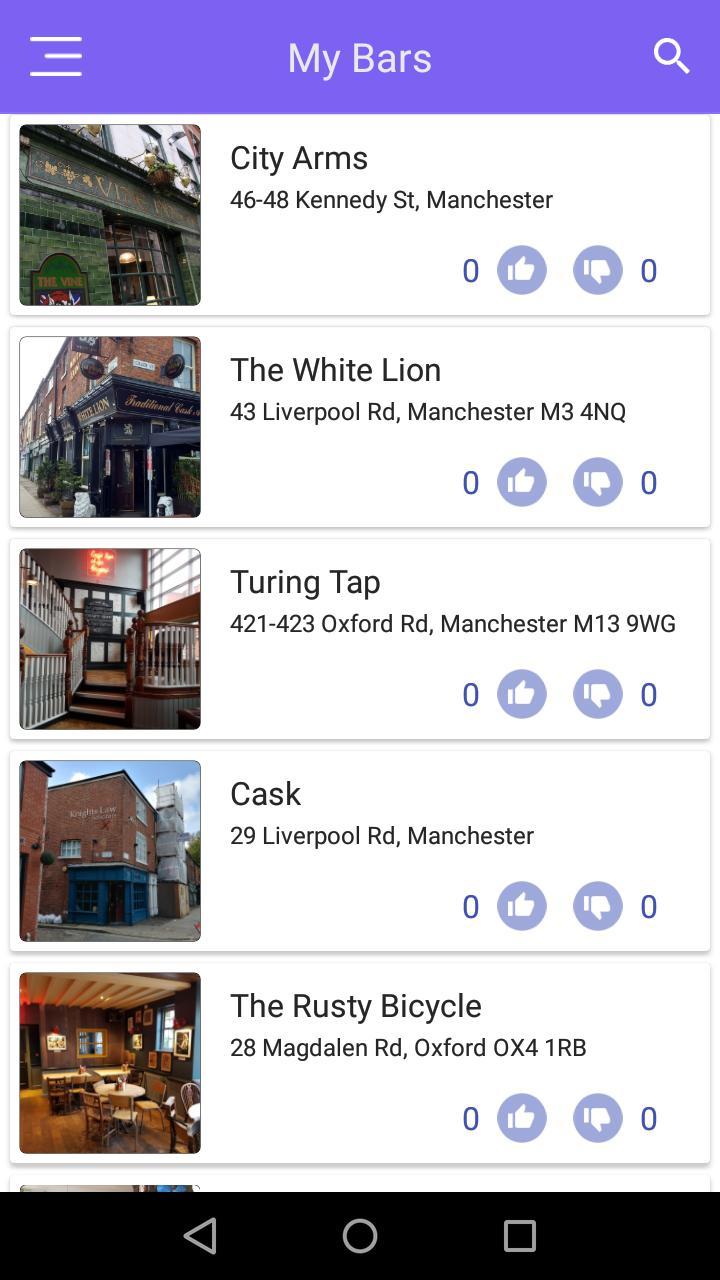Tap The Rusty Bicycle photo

109,1063
